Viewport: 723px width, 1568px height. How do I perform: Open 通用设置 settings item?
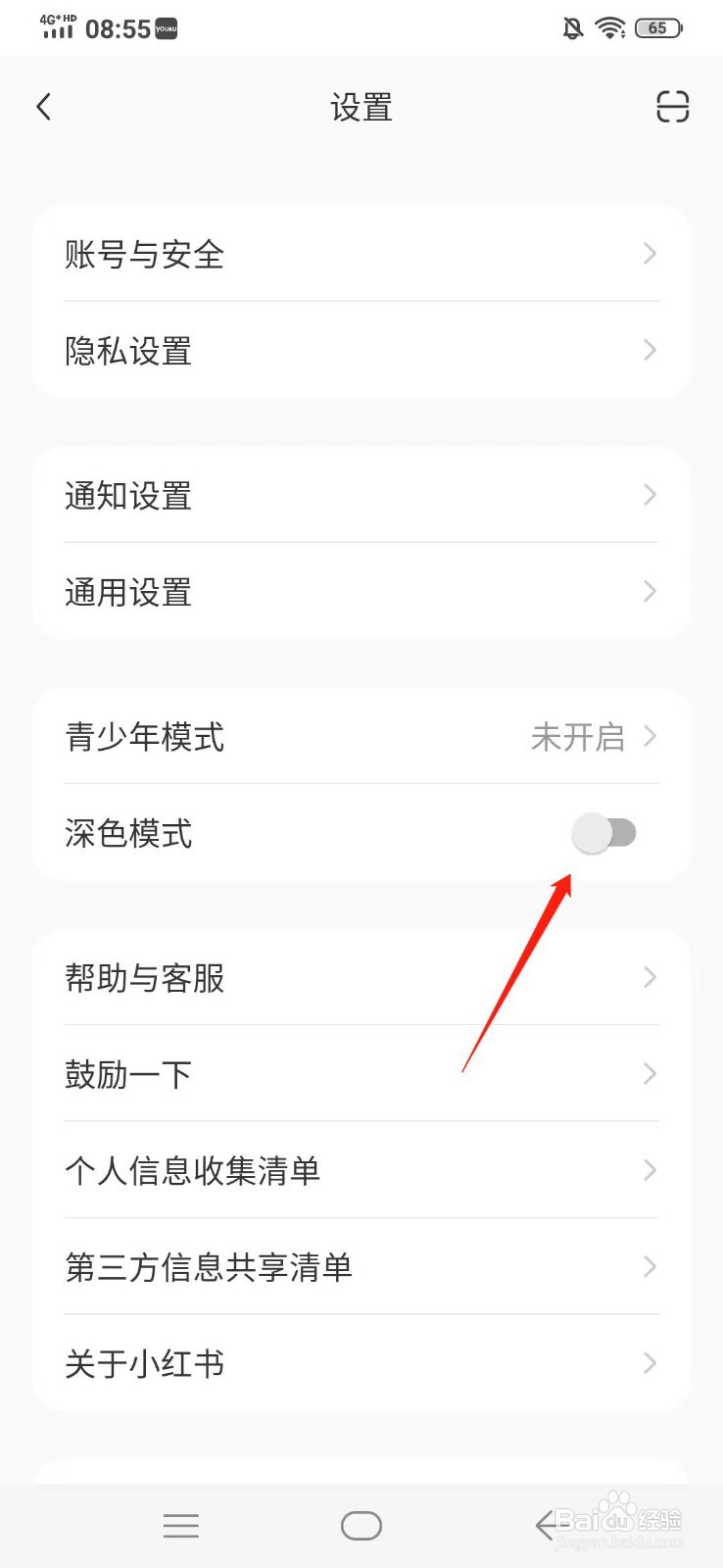(361, 591)
